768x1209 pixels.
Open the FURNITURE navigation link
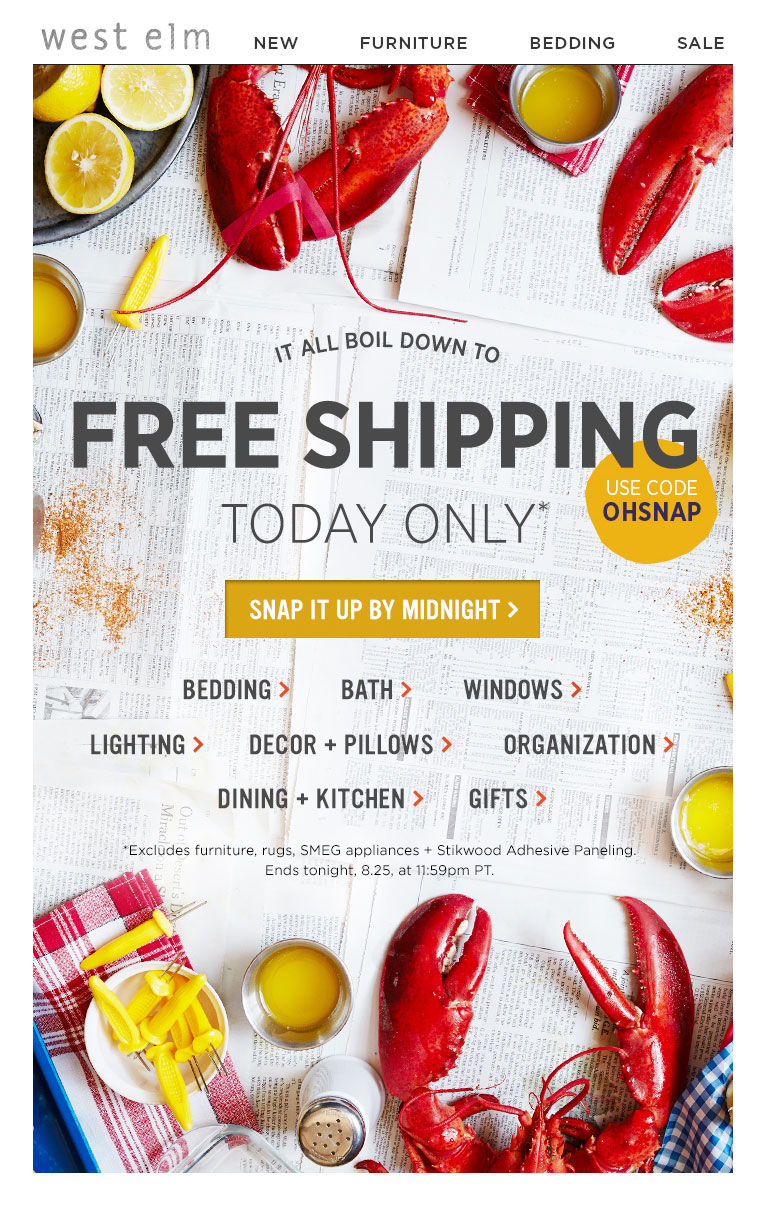tap(413, 43)
